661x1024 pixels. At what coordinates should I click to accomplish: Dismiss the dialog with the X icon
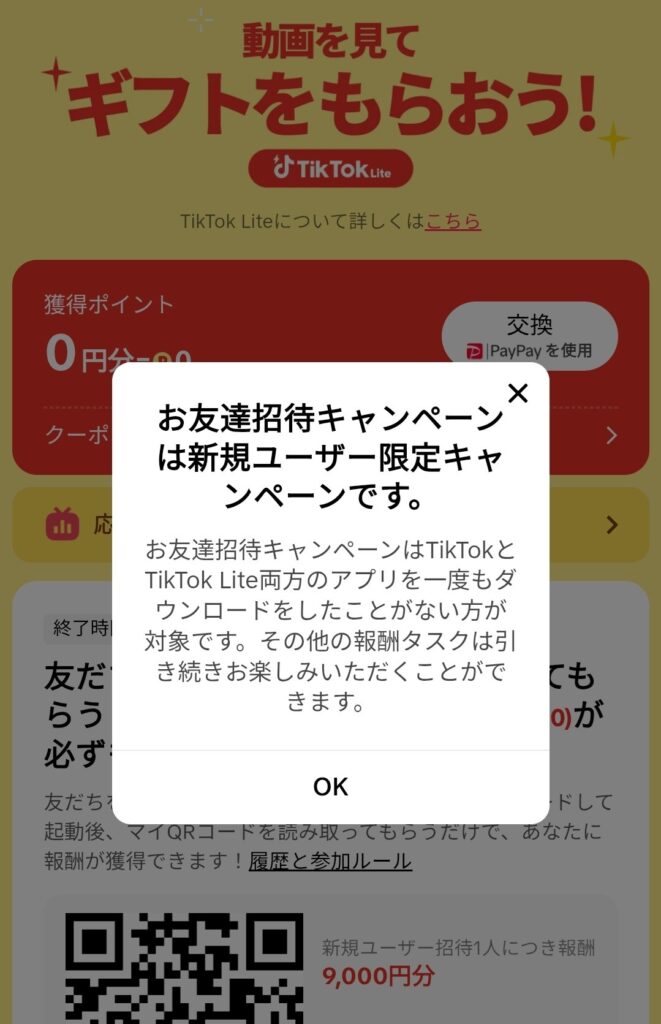518,393
